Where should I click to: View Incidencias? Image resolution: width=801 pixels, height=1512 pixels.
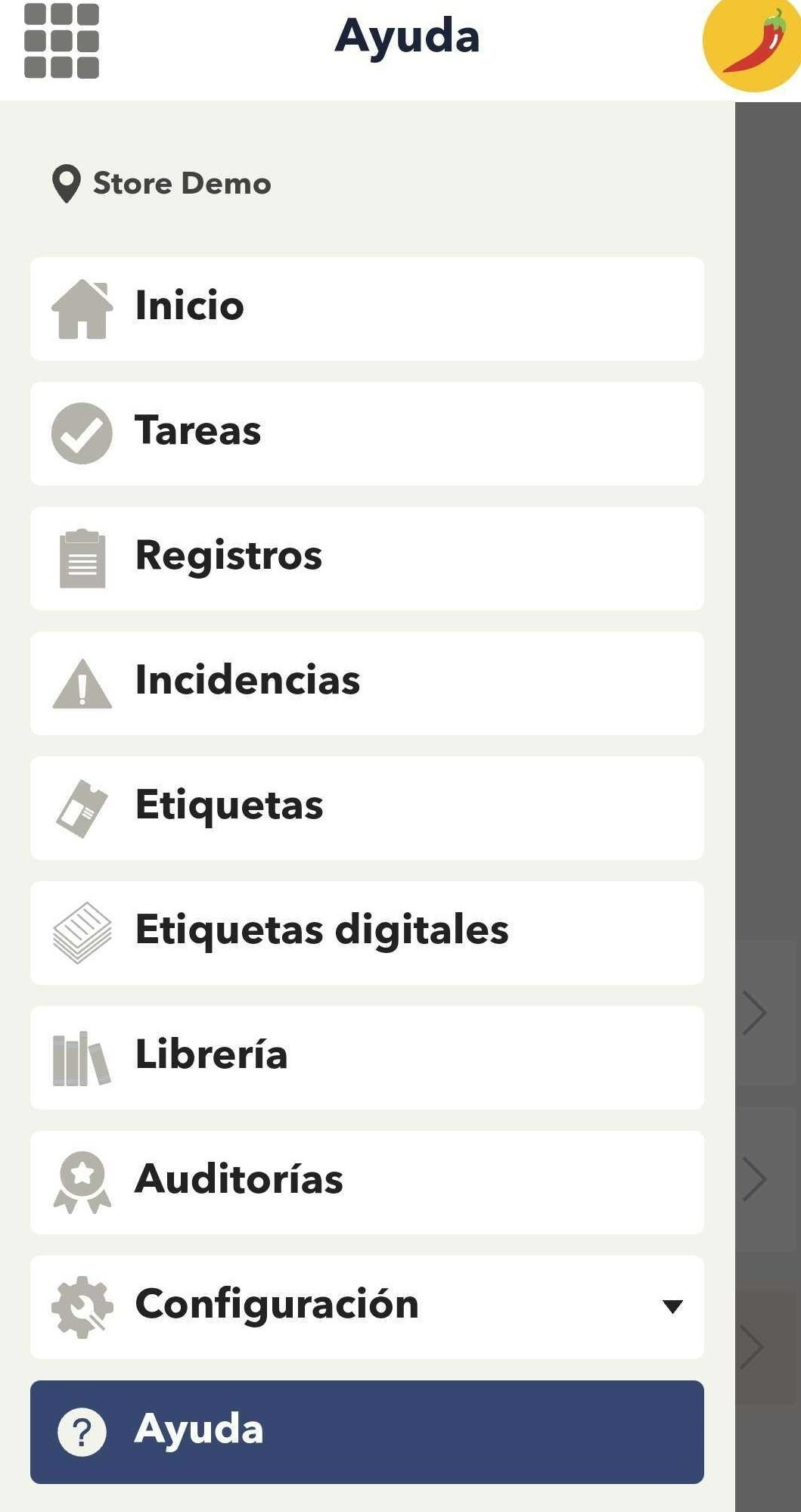tap(367, 683)
